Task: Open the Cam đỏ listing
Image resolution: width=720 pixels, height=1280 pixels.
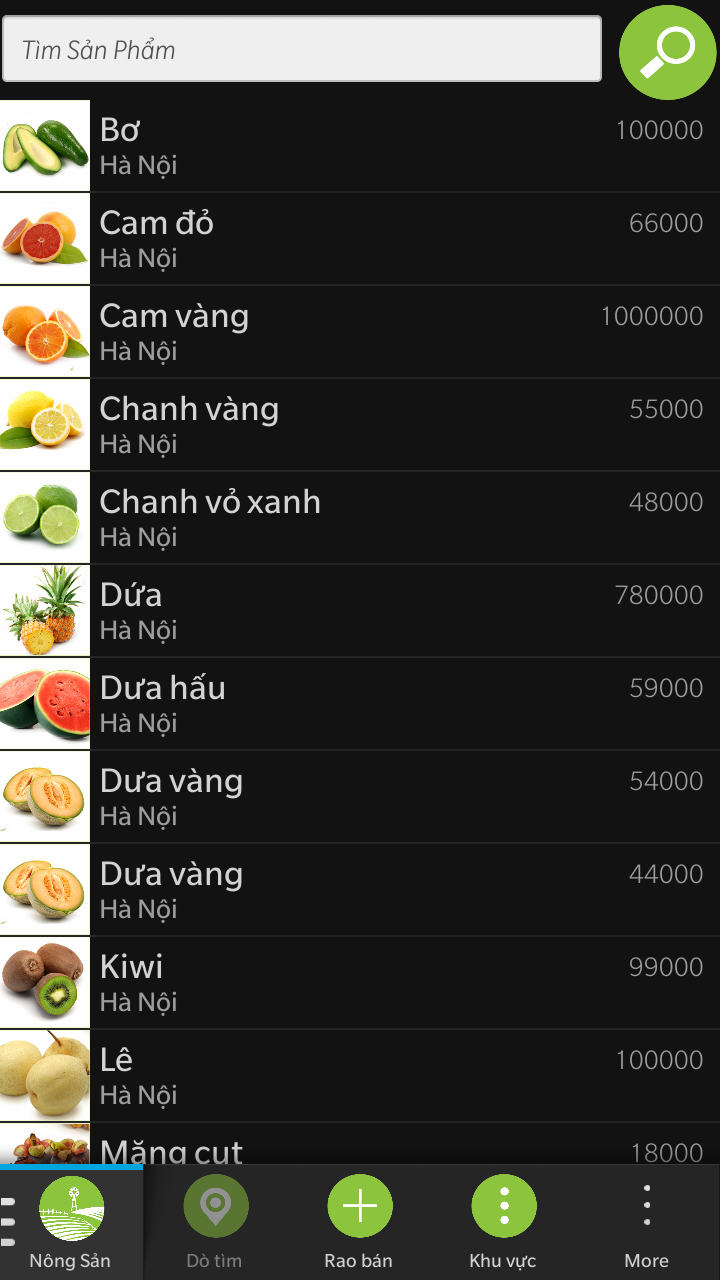Action: click(360, 239)
